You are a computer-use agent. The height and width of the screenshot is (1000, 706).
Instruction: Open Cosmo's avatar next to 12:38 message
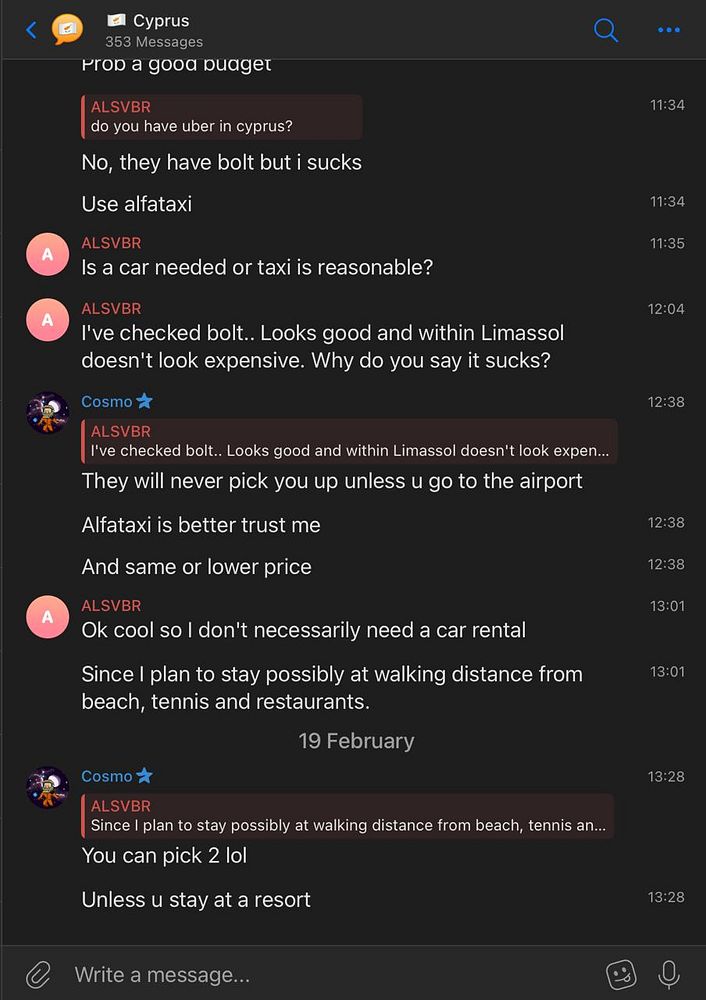coord(47,414)
